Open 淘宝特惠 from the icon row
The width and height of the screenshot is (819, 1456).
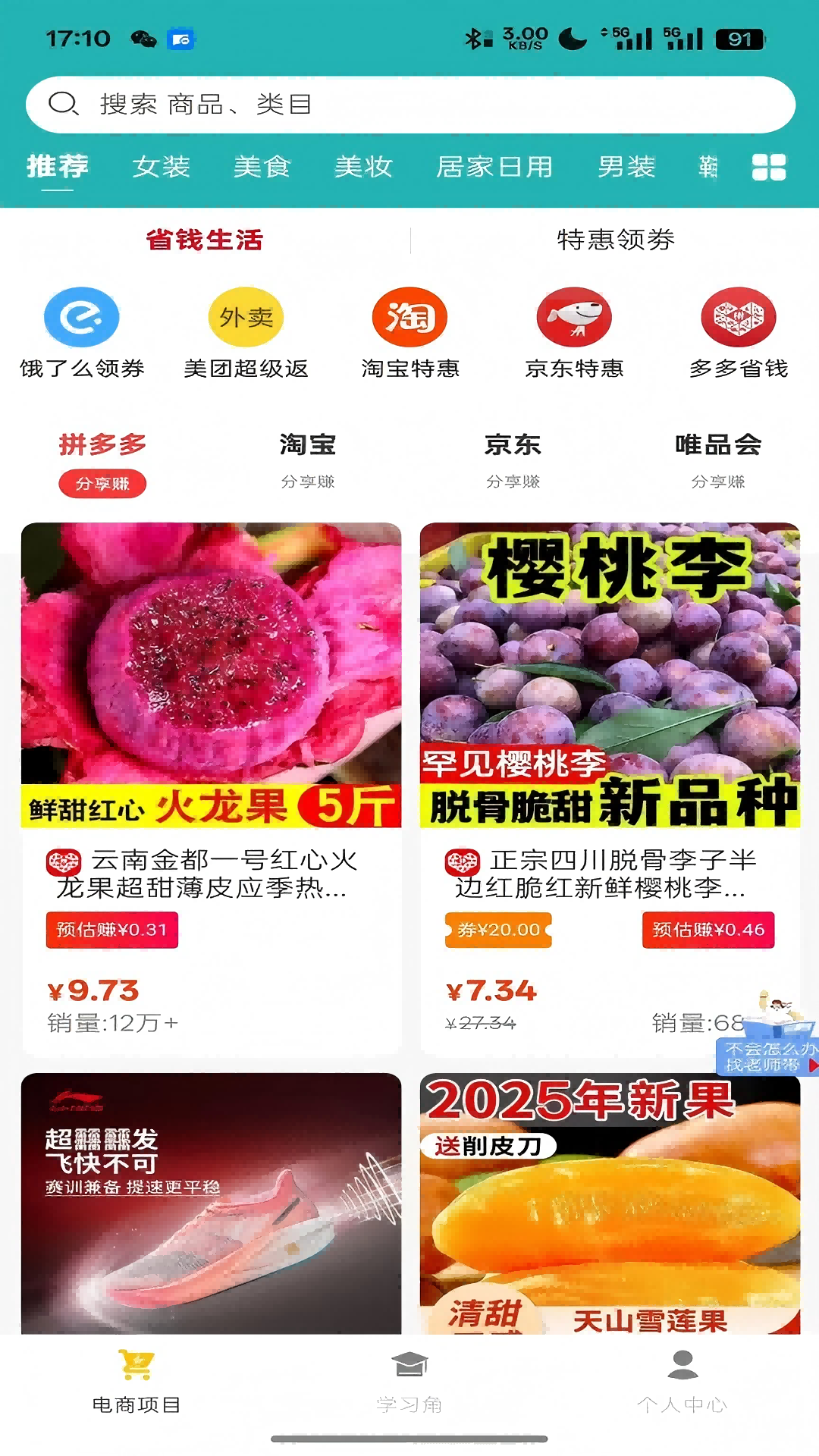409,317
